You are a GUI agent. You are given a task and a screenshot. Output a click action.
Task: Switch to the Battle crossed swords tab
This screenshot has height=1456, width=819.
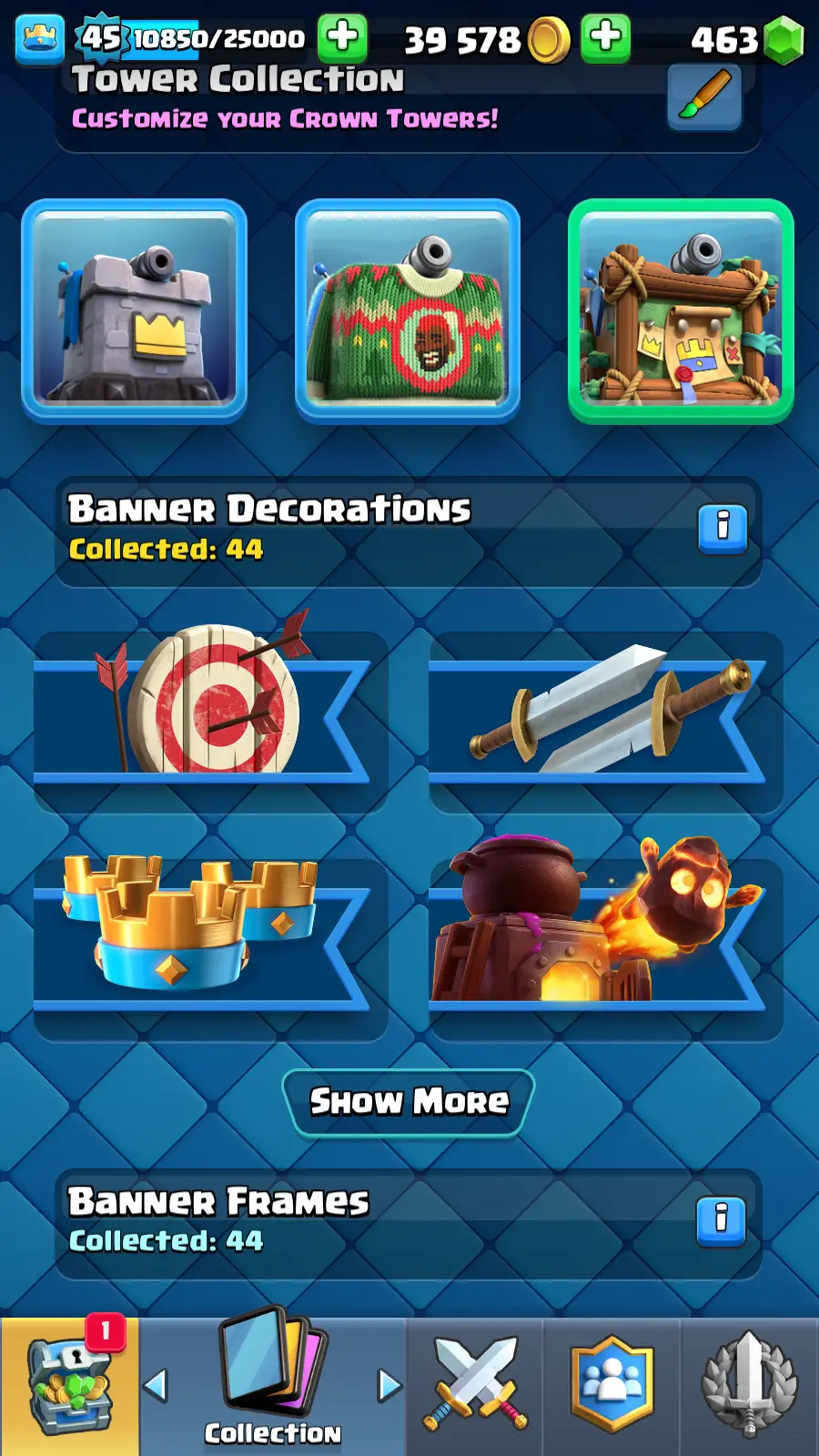(x=475, y=1387)
